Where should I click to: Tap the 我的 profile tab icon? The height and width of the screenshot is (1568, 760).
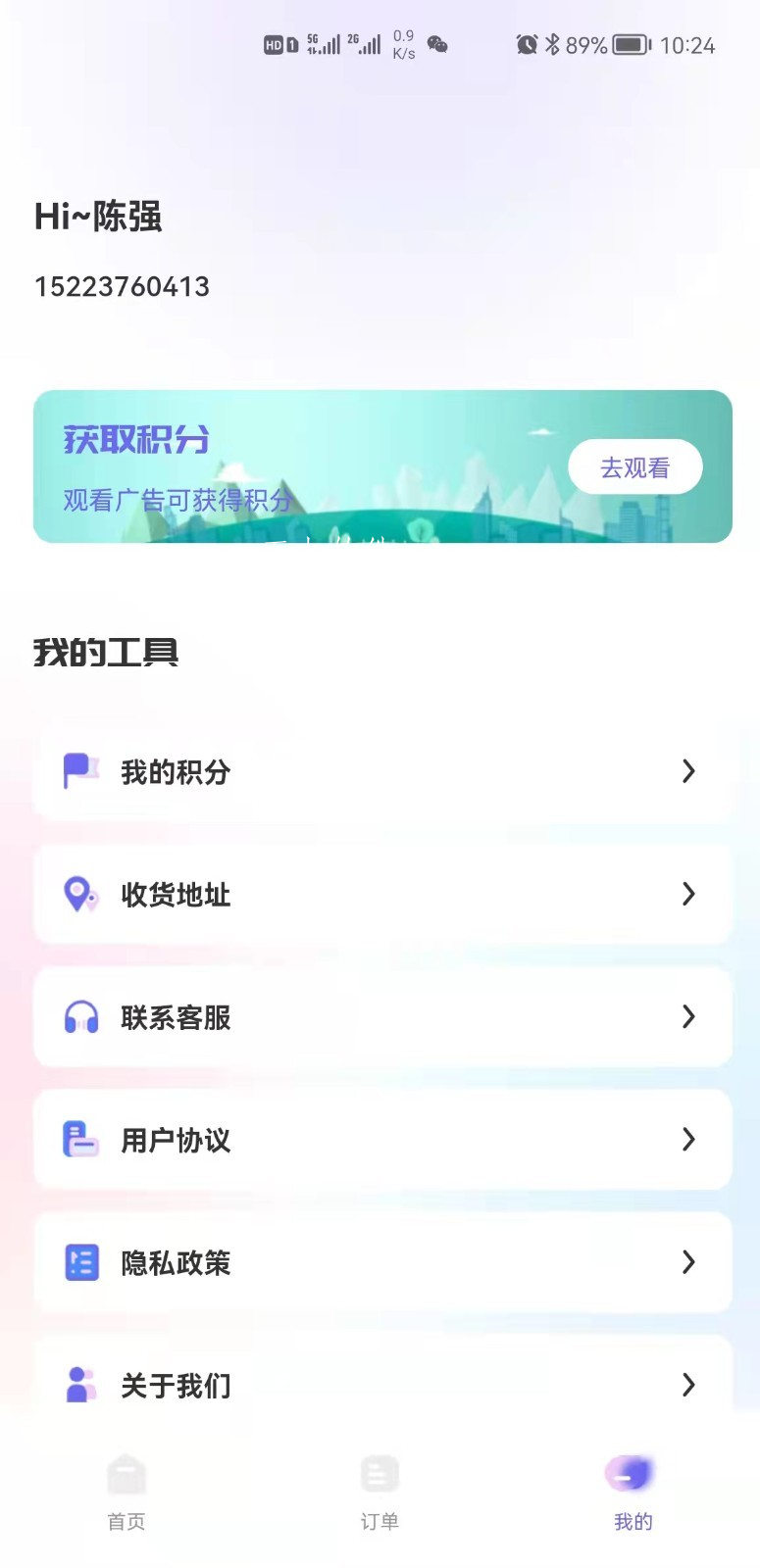point(632,1472)
